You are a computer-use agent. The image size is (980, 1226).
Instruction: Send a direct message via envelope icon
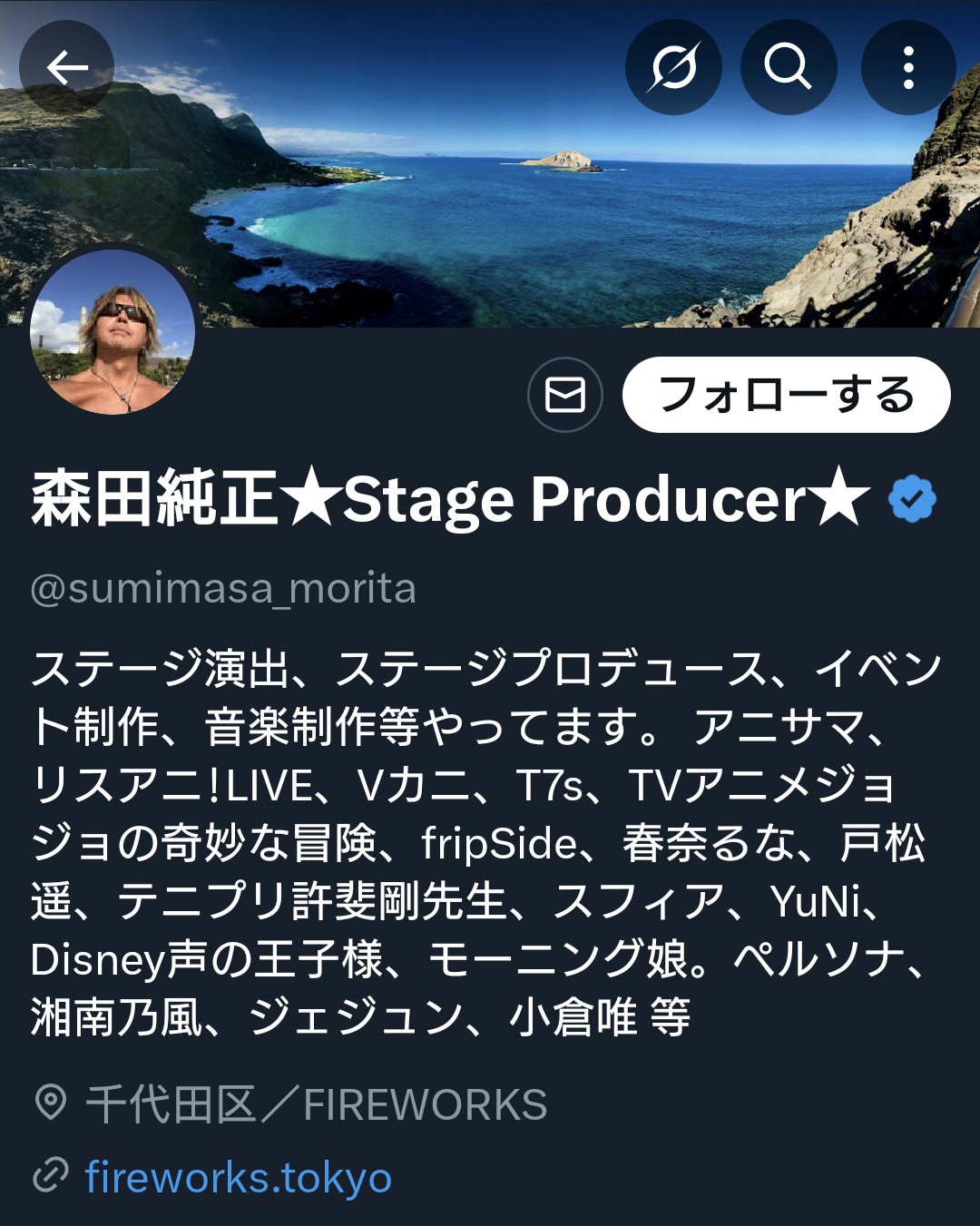565,395
